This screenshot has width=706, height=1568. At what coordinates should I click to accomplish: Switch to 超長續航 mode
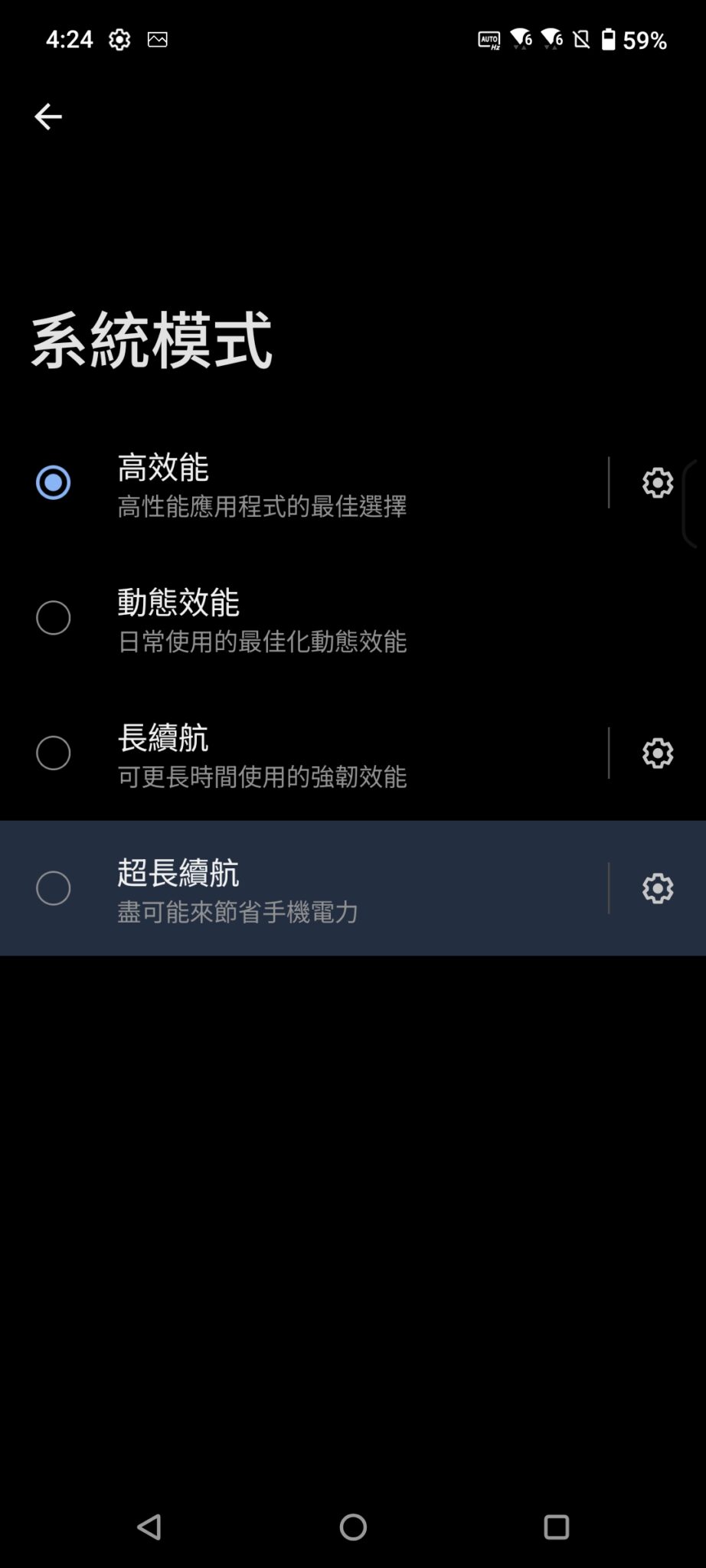54,888
